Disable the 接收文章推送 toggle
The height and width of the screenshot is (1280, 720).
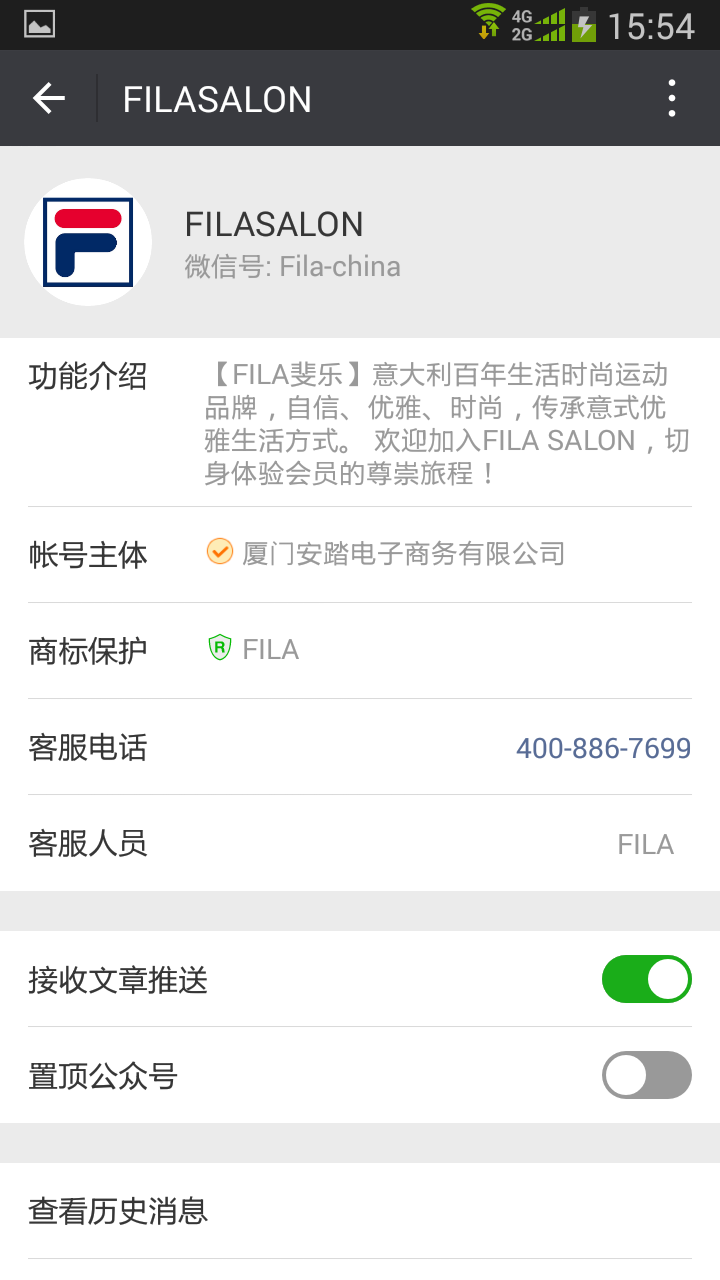[647, 979]
